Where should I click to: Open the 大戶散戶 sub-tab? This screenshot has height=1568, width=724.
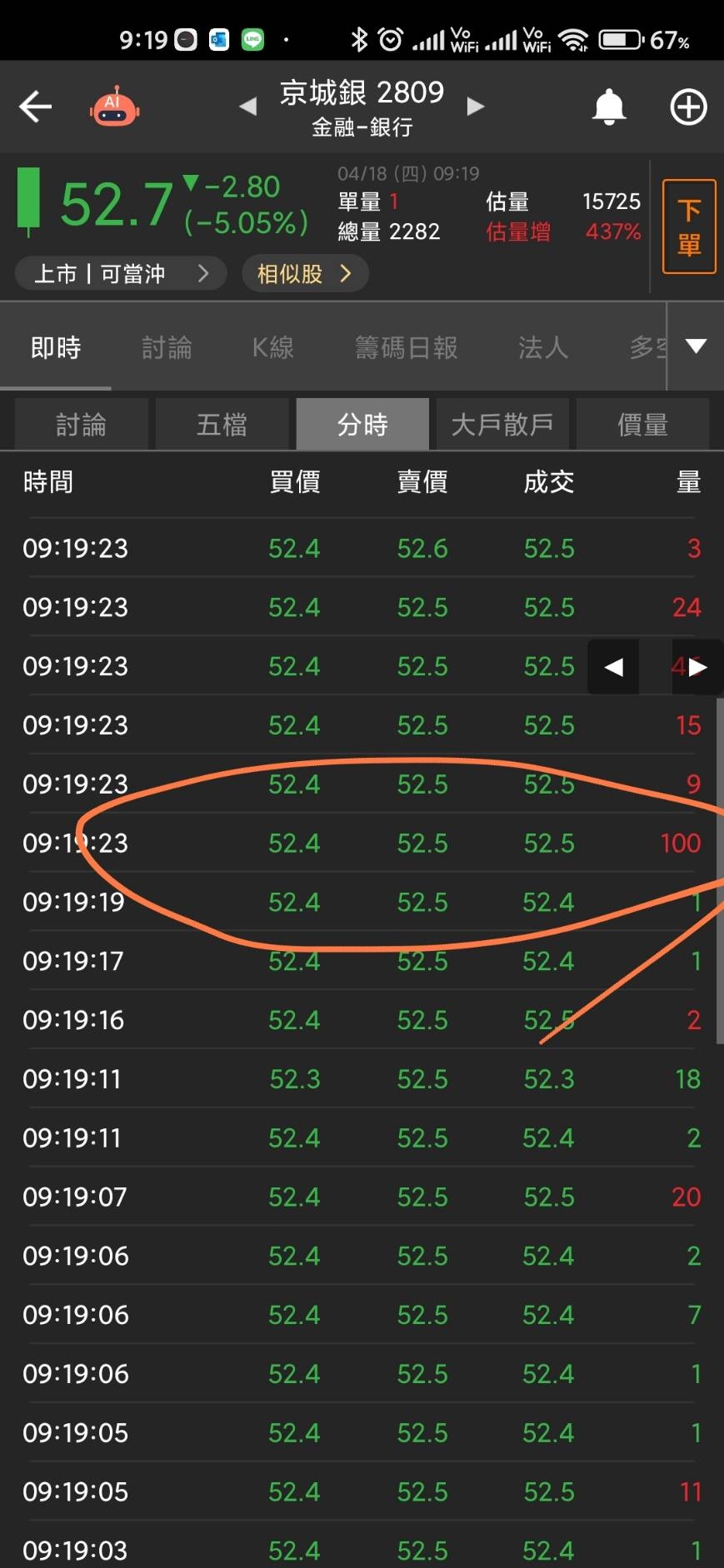click(502, 425)
